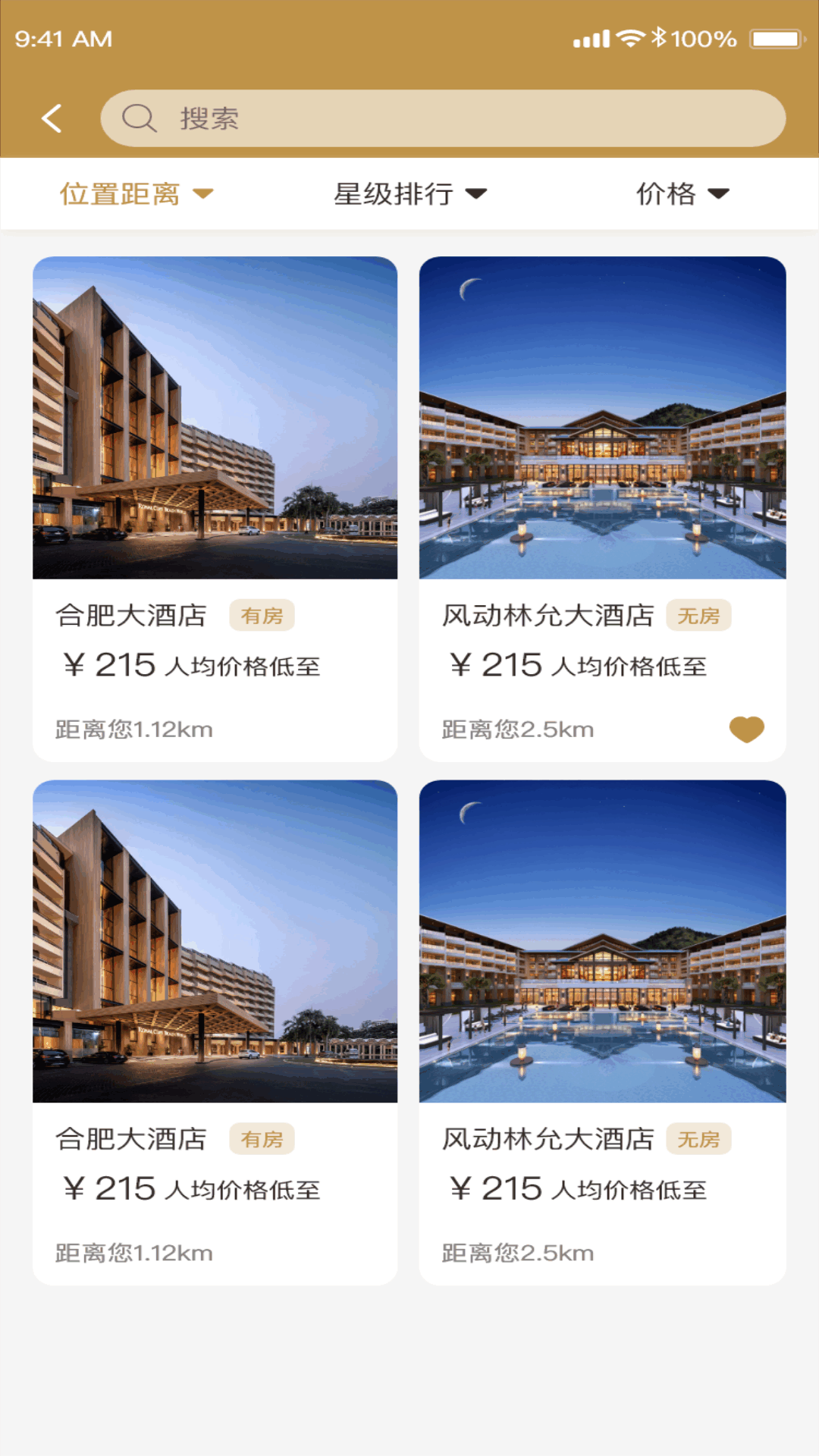Tap the back arrow icon
The image size is (819, 1456).
[x=50, y=118]
